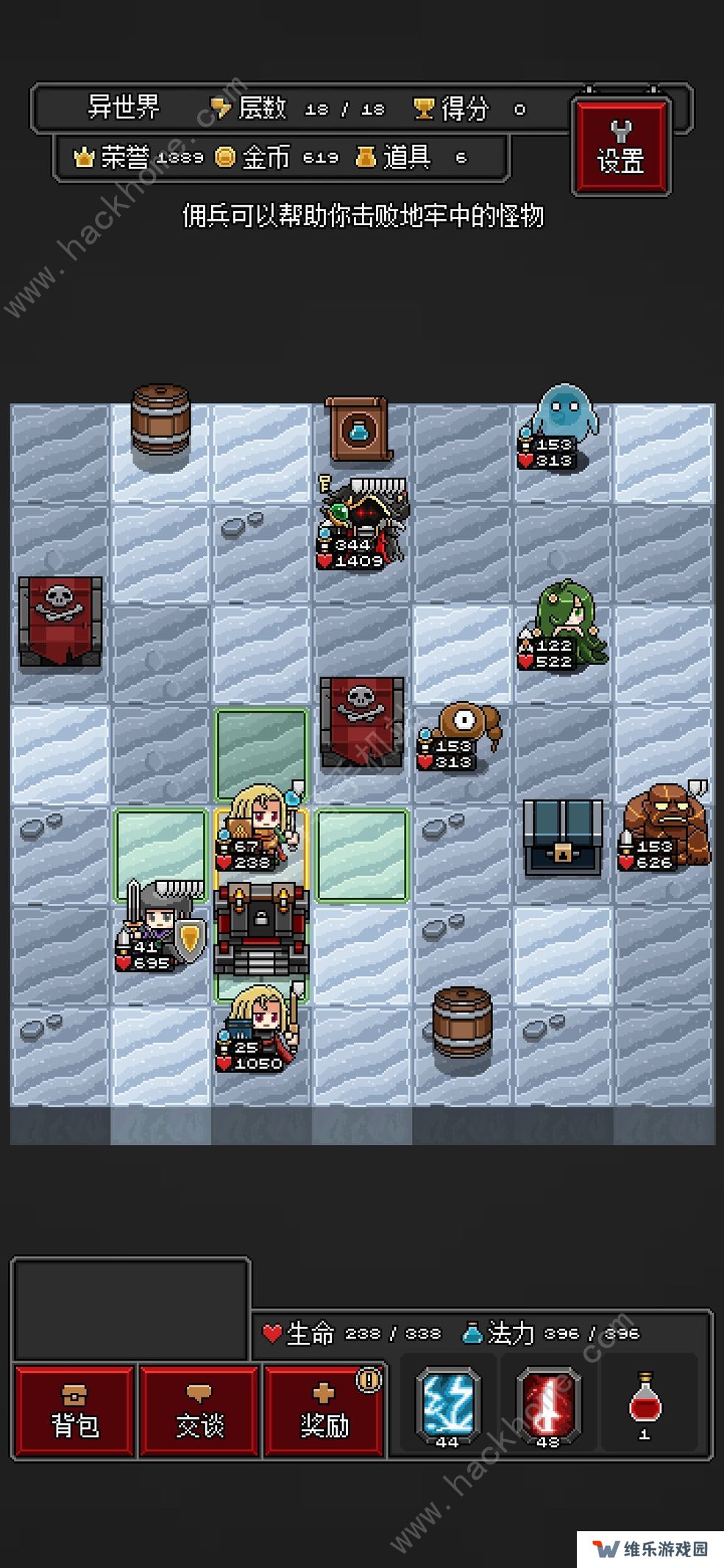The image size is (724, 1568).
Task: Open the 奖励 rewards button
Action: [324, 1411]
